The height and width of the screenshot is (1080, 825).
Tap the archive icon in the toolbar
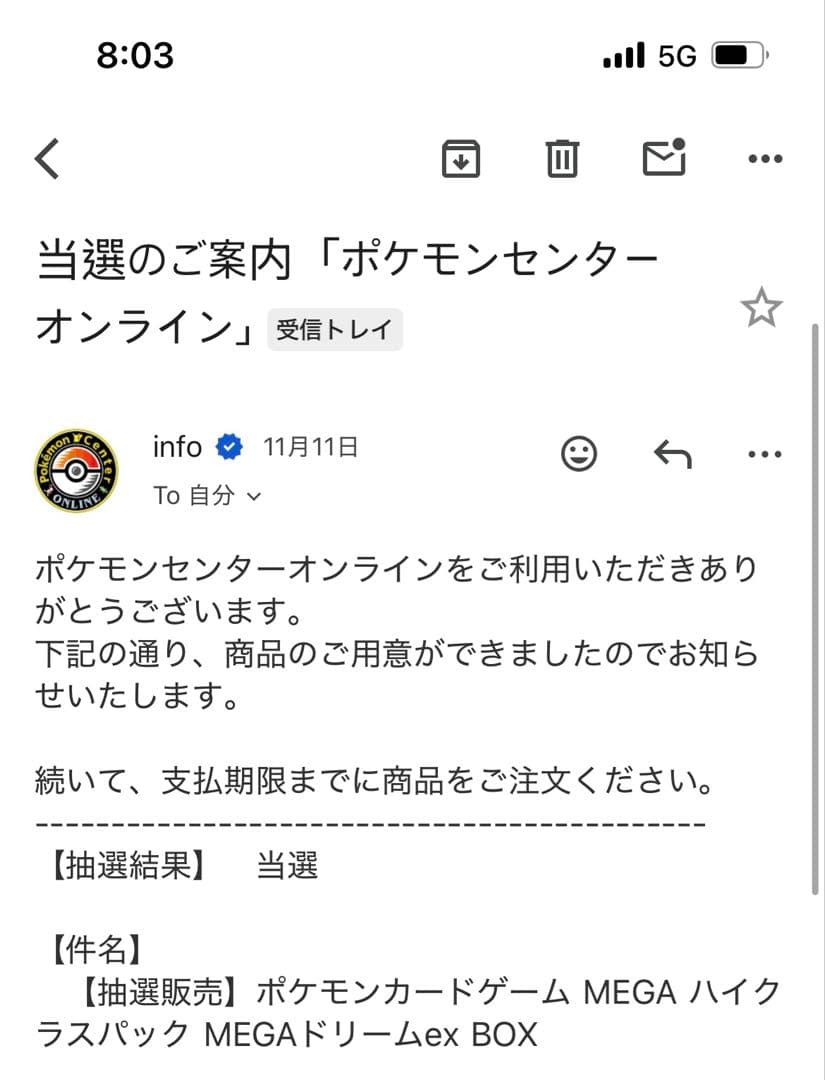point(461,158)
